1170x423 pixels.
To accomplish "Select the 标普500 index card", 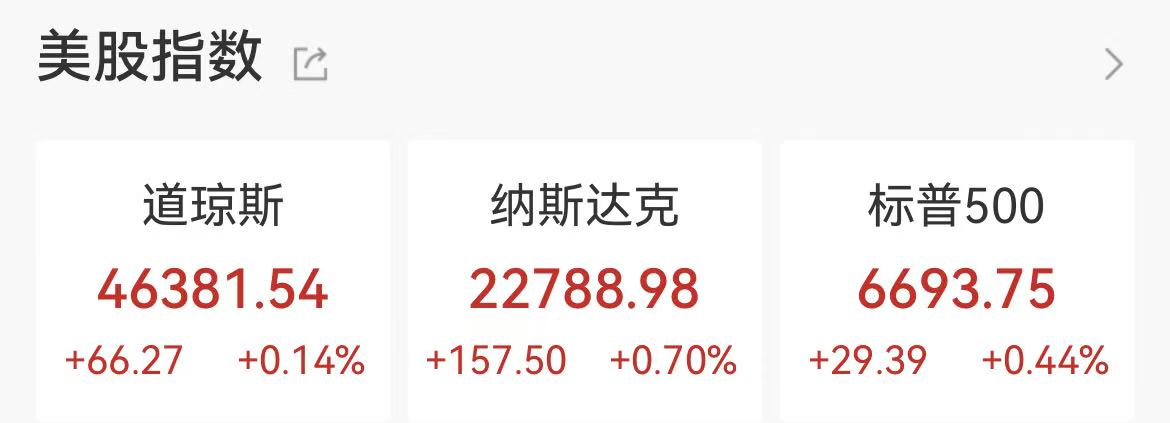I will tap(957, 280).
